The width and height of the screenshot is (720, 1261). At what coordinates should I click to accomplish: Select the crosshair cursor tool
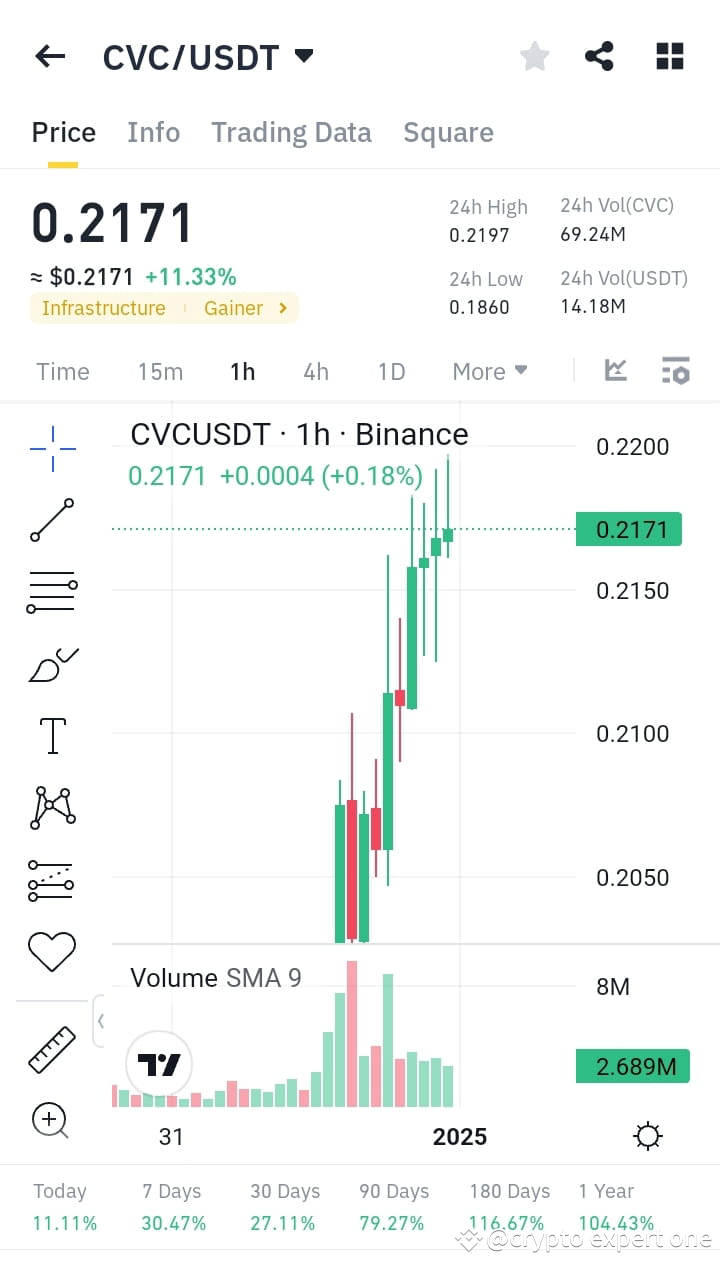click(x=52, y=448)
